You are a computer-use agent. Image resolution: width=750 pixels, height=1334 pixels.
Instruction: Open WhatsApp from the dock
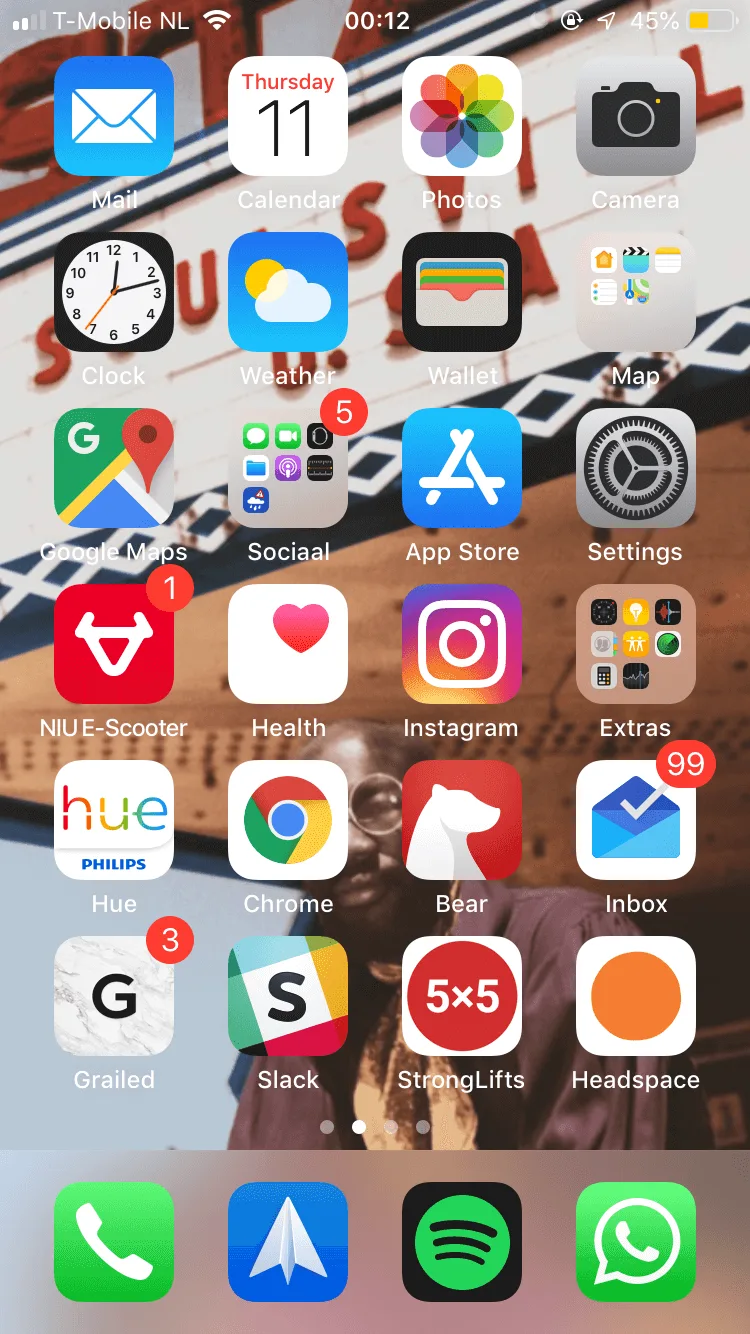click(636, 1242)
